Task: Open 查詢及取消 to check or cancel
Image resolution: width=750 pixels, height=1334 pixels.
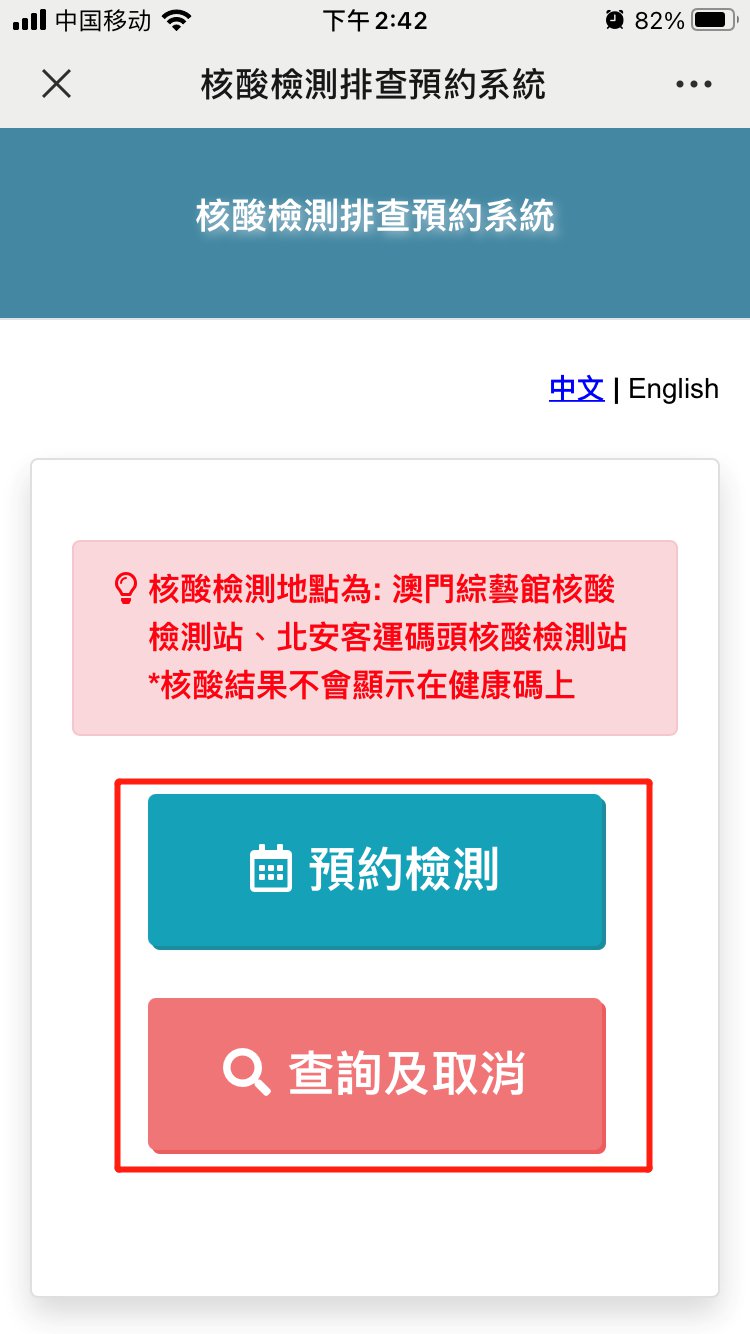Action: click(376, 1074)
